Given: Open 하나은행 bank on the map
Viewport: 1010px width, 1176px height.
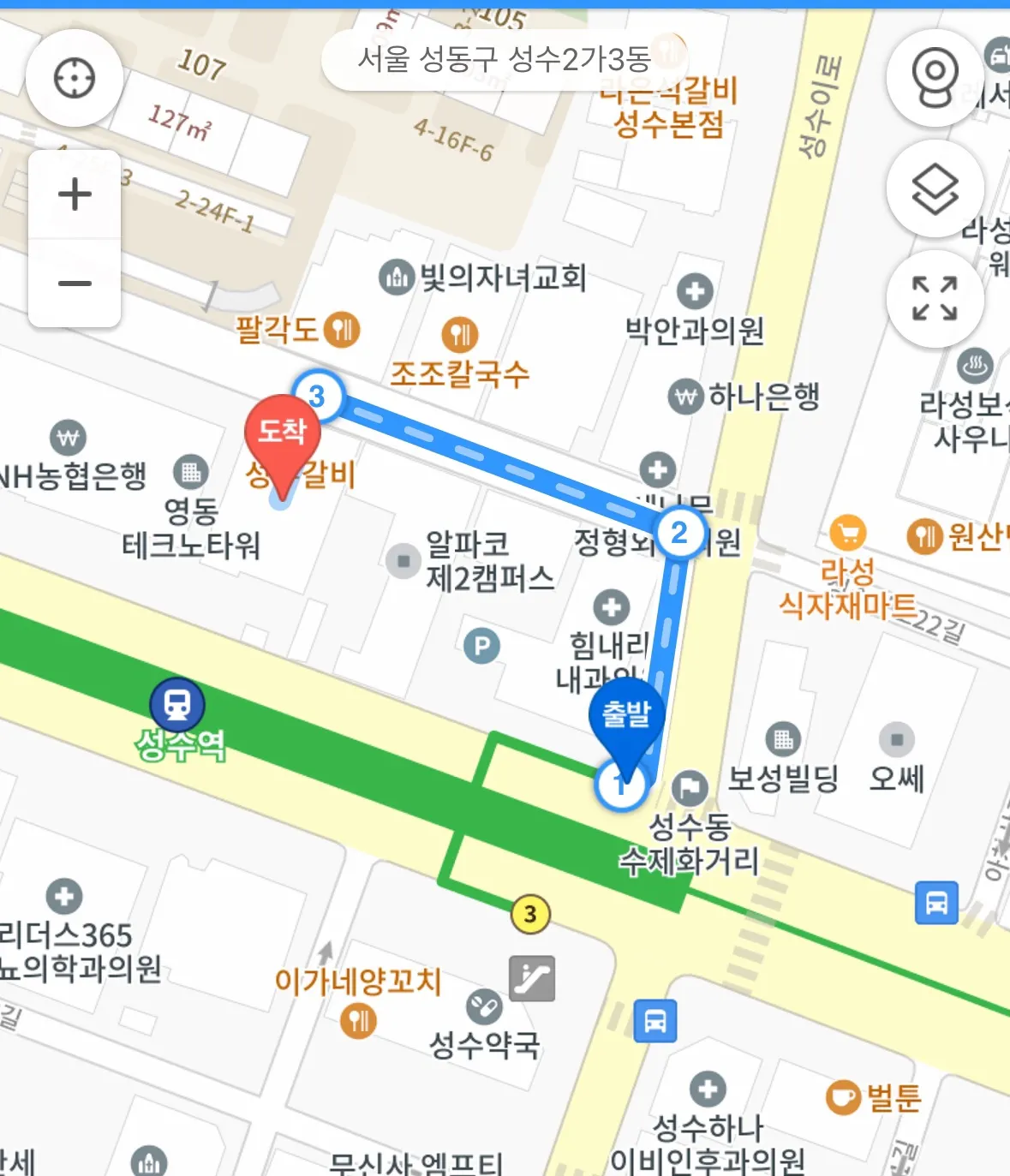Looking at the screenshot, I should (685, 397).
